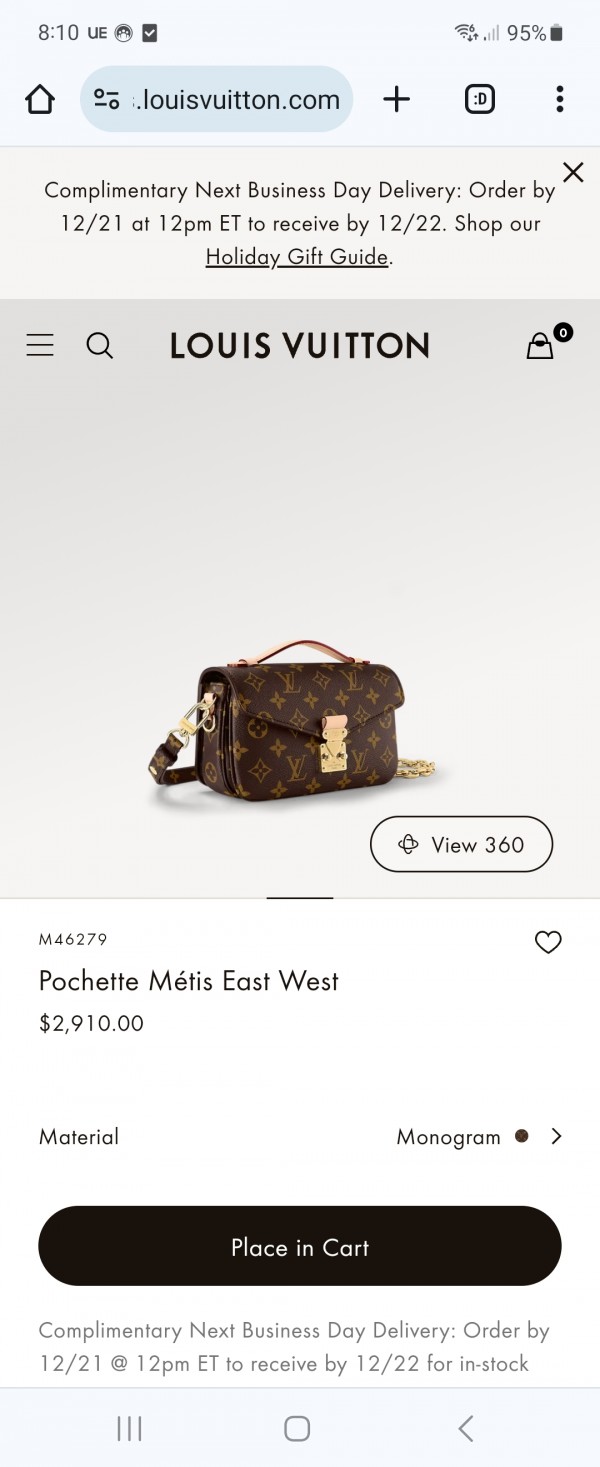Search the Louis Vuitton site
Image resolution: width=600 pixels, height=1467 pixels.
100,346
